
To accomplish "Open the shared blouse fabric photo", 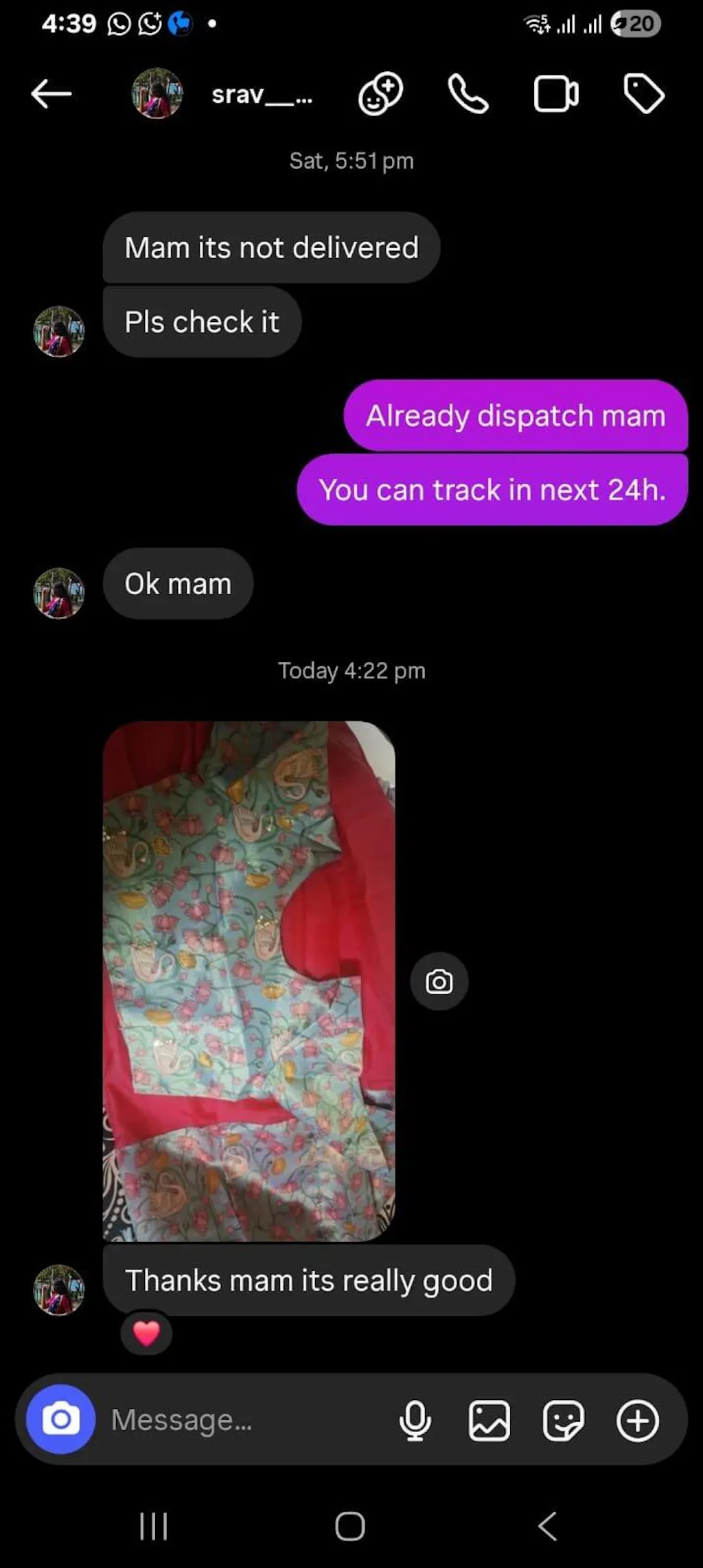I will [249, 980].
